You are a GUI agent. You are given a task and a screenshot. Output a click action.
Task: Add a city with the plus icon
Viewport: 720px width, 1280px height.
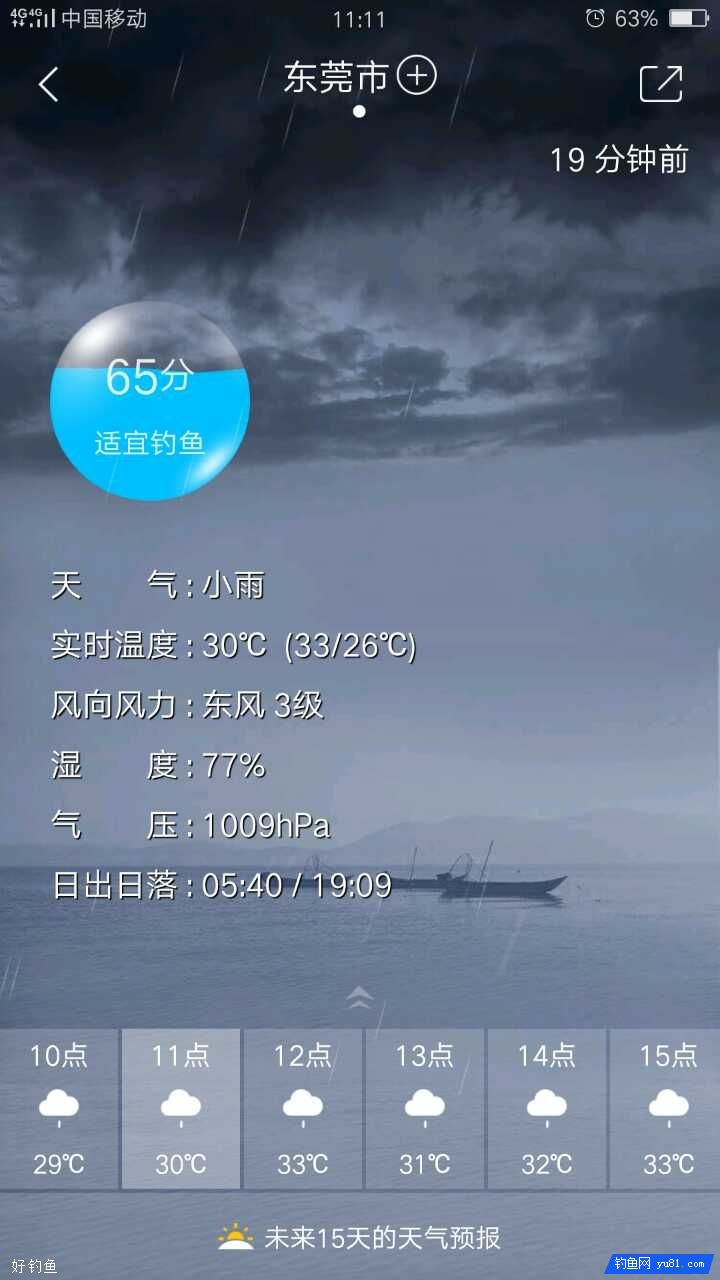[417, 76]
